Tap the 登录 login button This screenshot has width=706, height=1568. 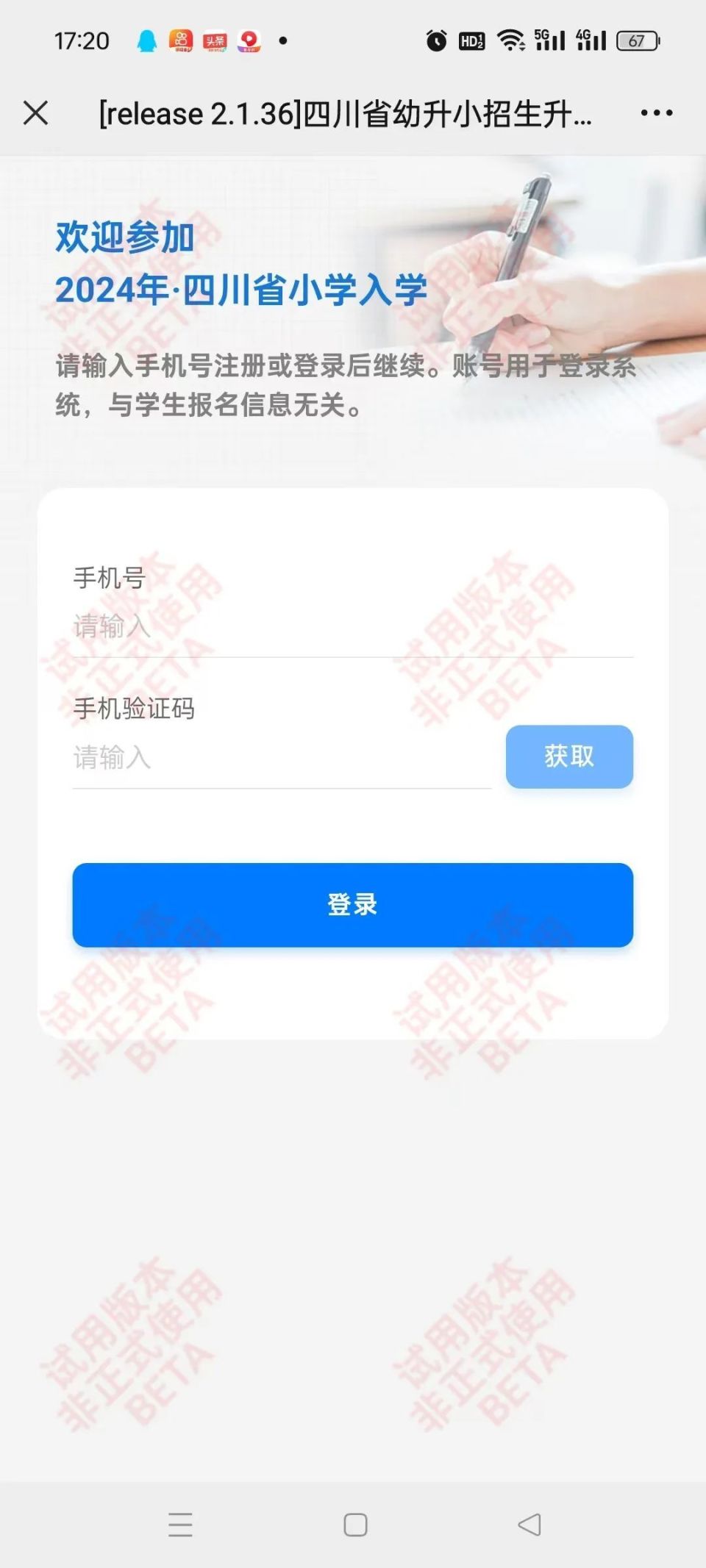pos(352,906)
